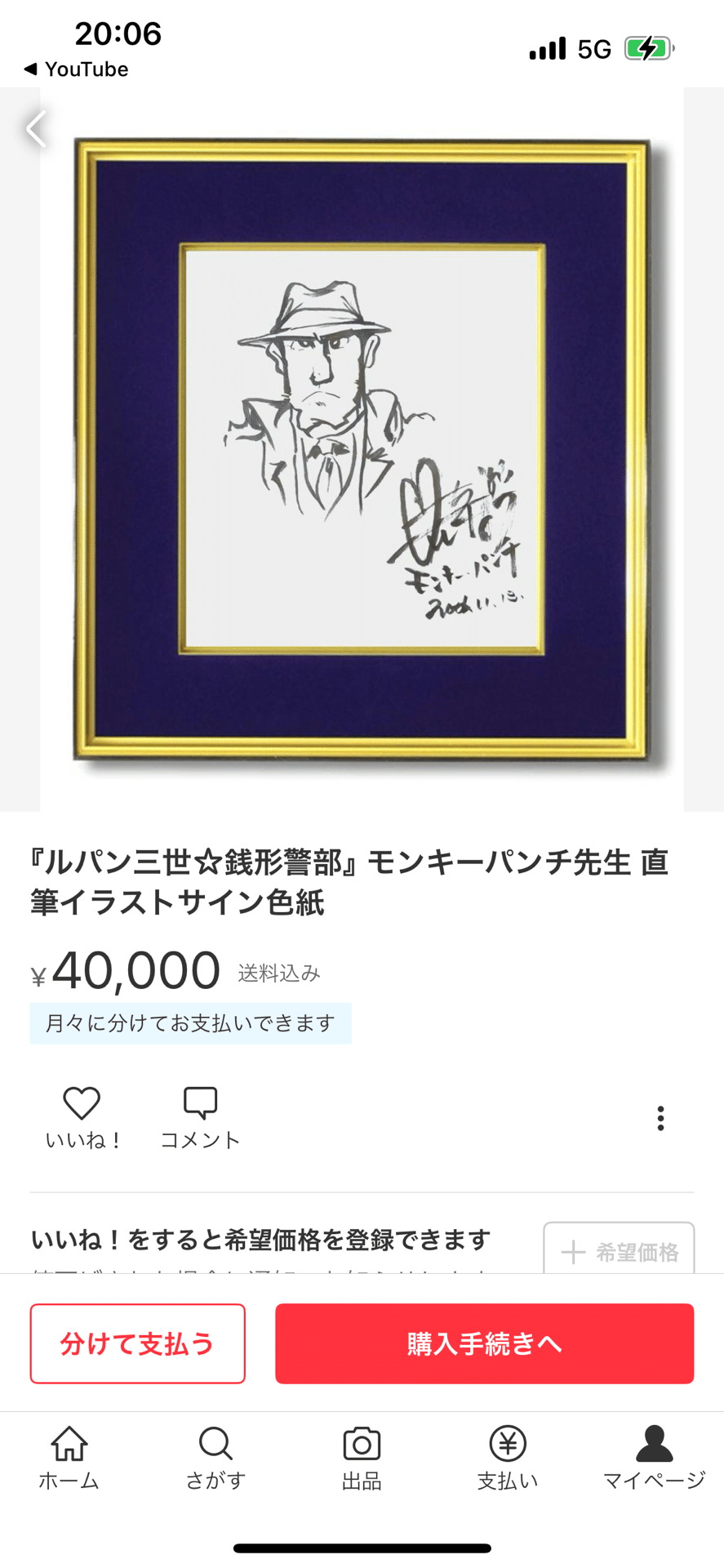Toggle like on this listing
The height and width of the screenshot is (1568, 724).
click(x=80, y=1104)
